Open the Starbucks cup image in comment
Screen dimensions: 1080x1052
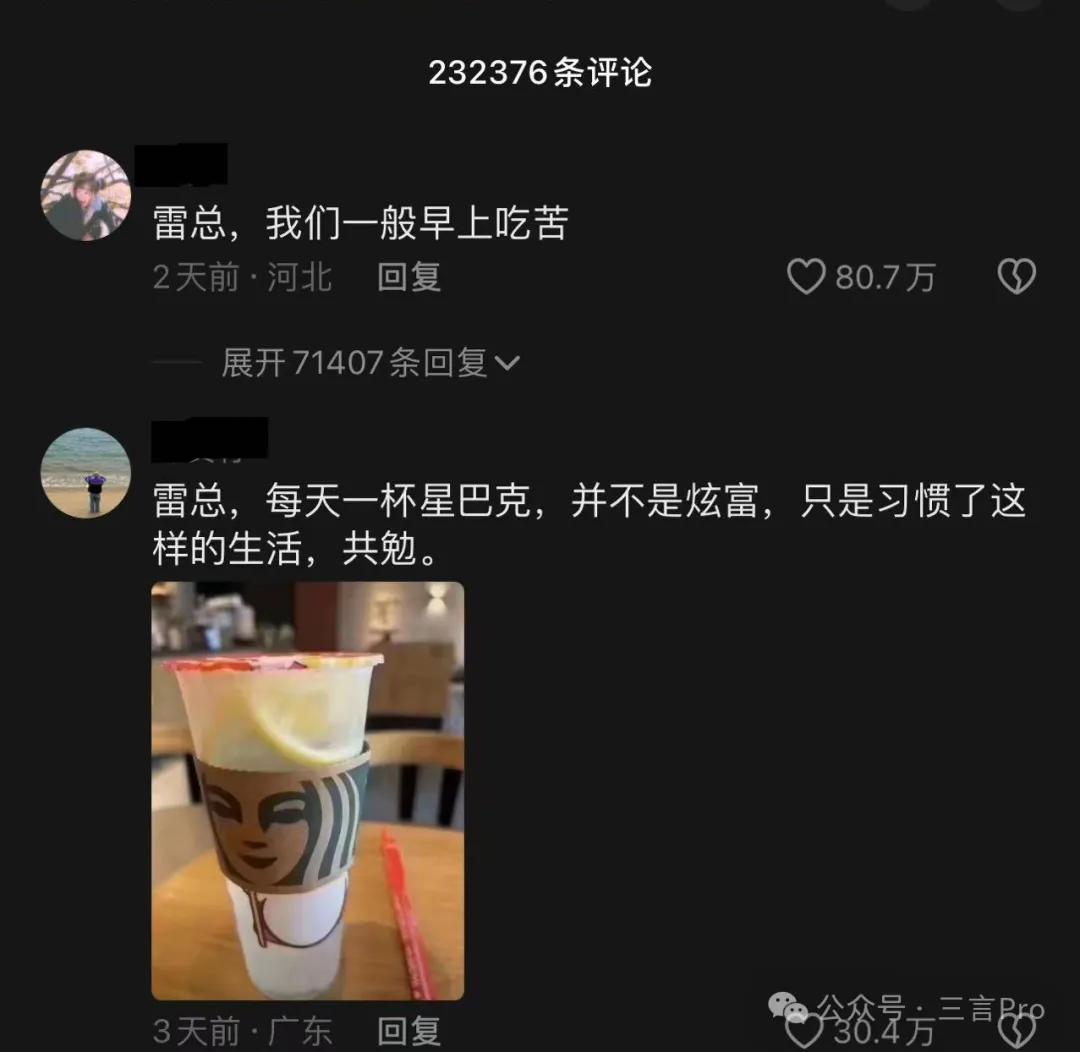tap(307, 790)
